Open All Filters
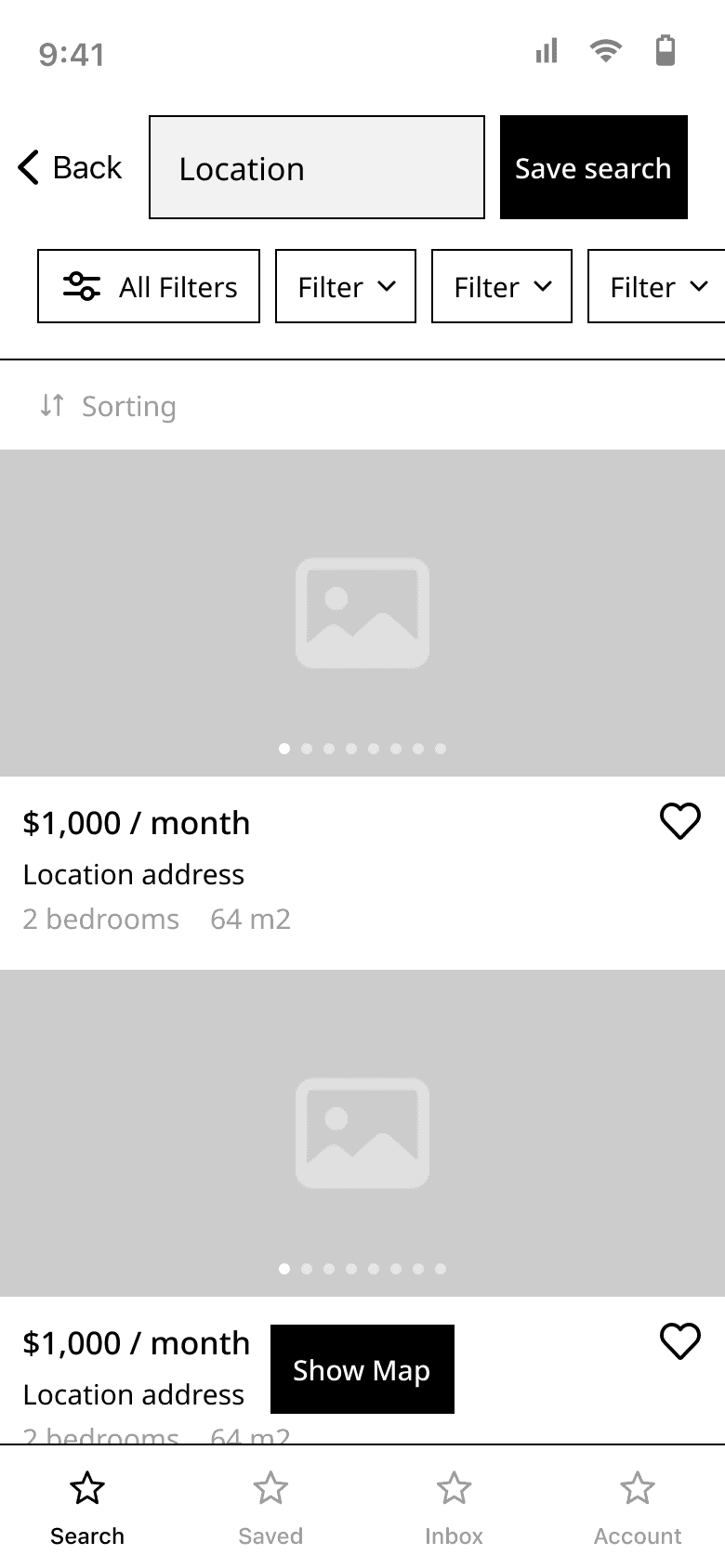Viewport: 725px width, 1568px height. pyautogui.click(x=149, y=287)
